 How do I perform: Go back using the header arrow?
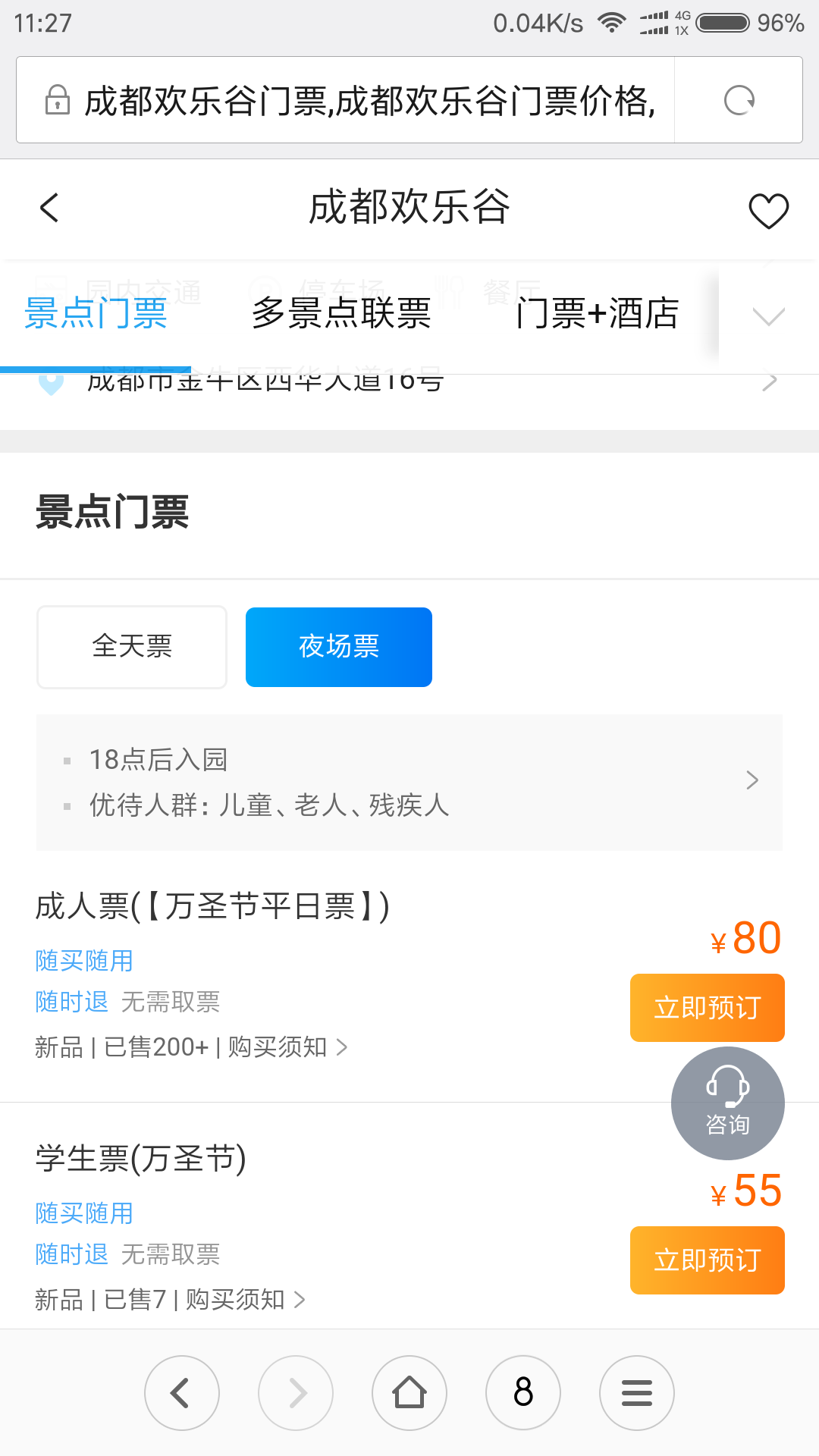click(x=50, y=208)
